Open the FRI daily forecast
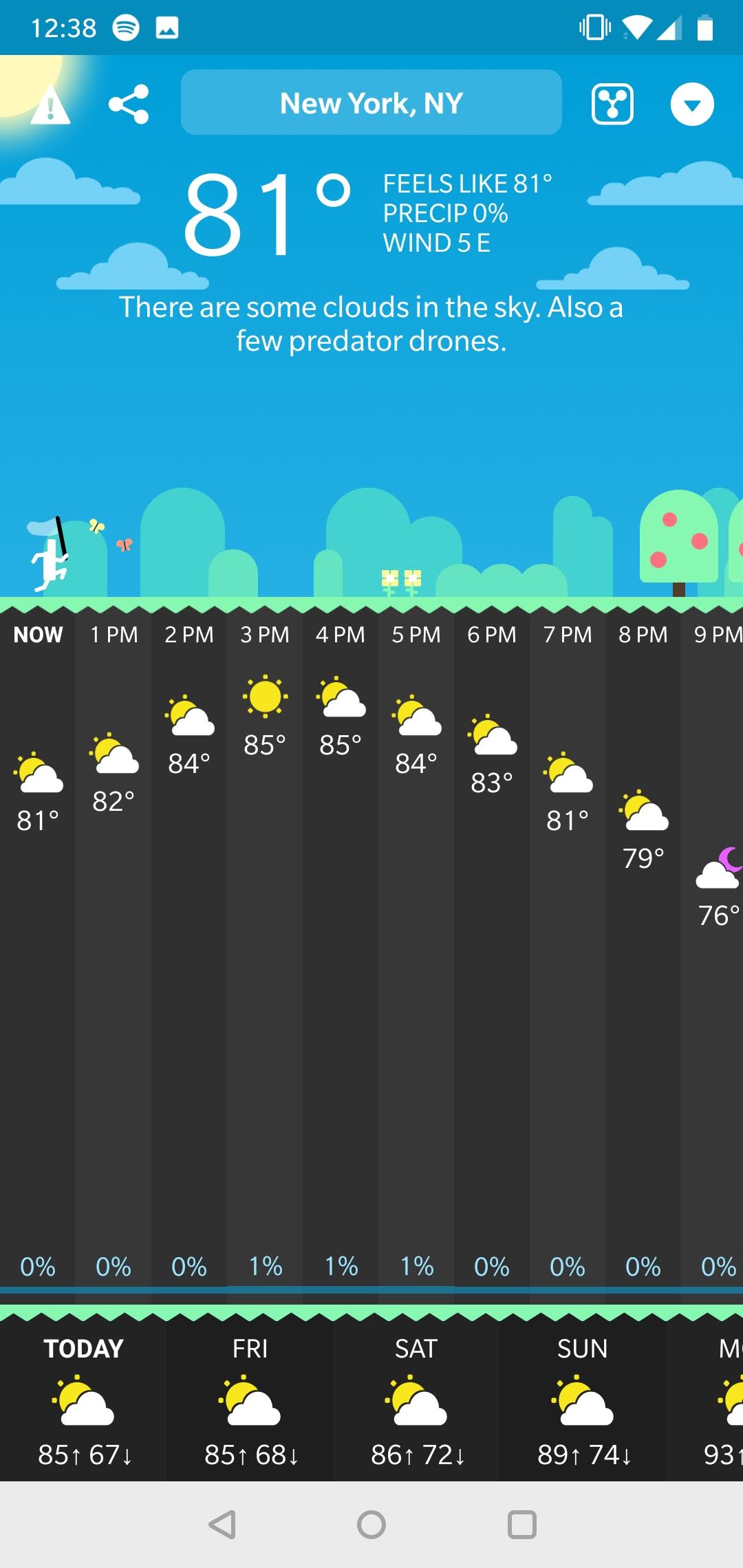Image resolution: width=743 pixels, height=1568 pixels. [x=250, y=1402]
